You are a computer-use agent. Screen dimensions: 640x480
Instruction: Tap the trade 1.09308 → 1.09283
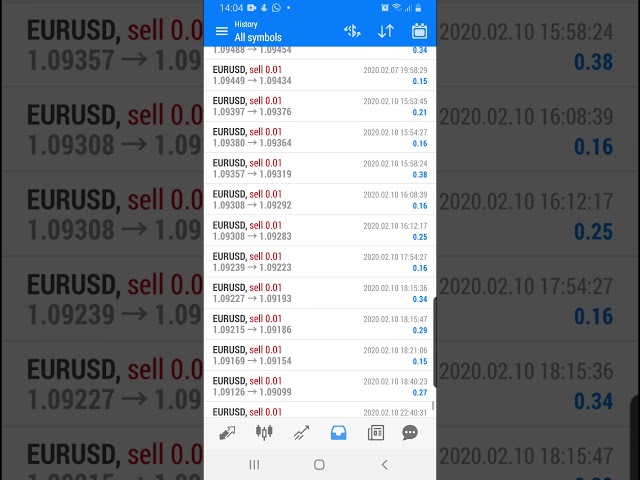pyautogui.click(x=319, y=230)
